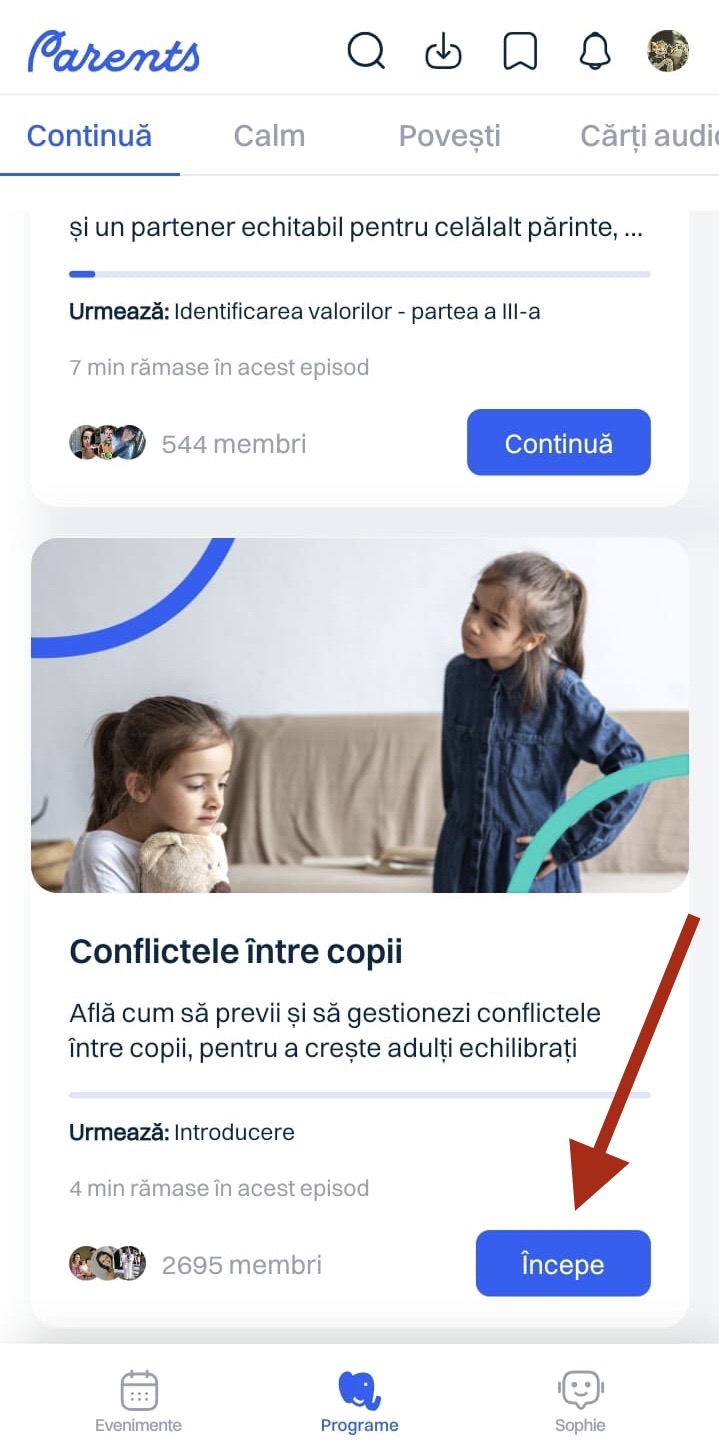The height and width of the screenshot is (1452, 719).
Task: Select the Continuă tab
Action: pyautogui.click(x=89, y=136)
